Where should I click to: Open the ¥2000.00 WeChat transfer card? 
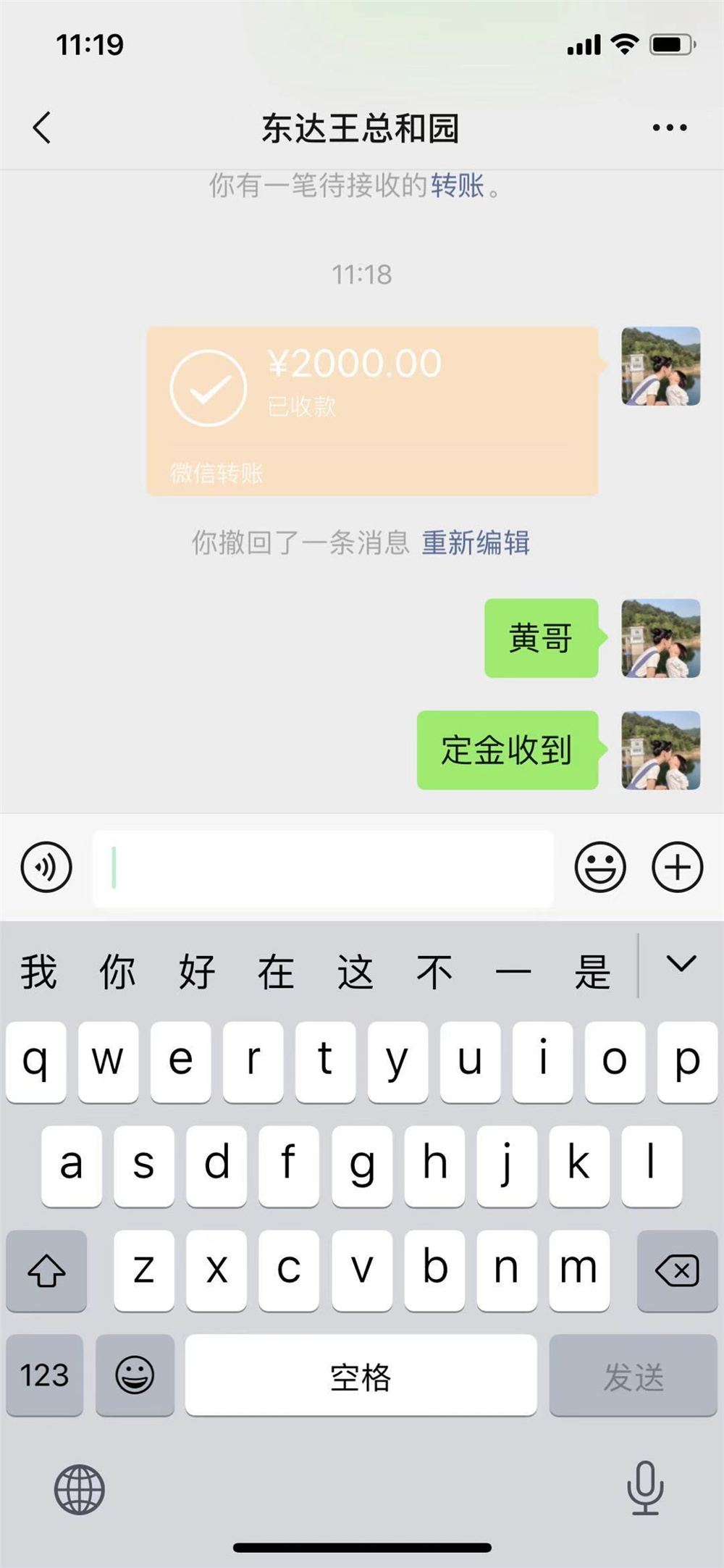click(x=372, y=411)
